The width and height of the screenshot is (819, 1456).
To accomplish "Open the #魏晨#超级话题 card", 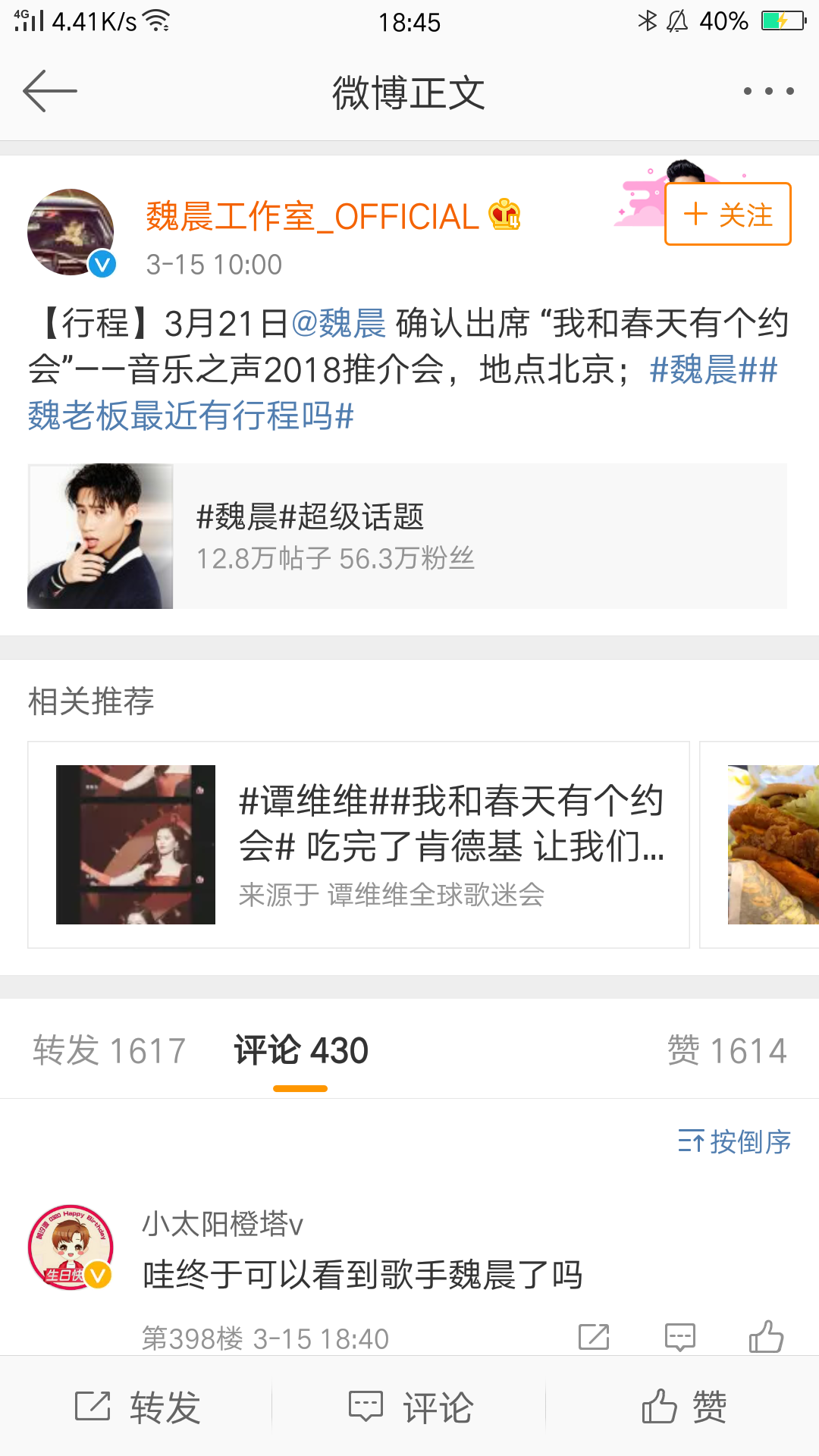I will coord(407,536).
